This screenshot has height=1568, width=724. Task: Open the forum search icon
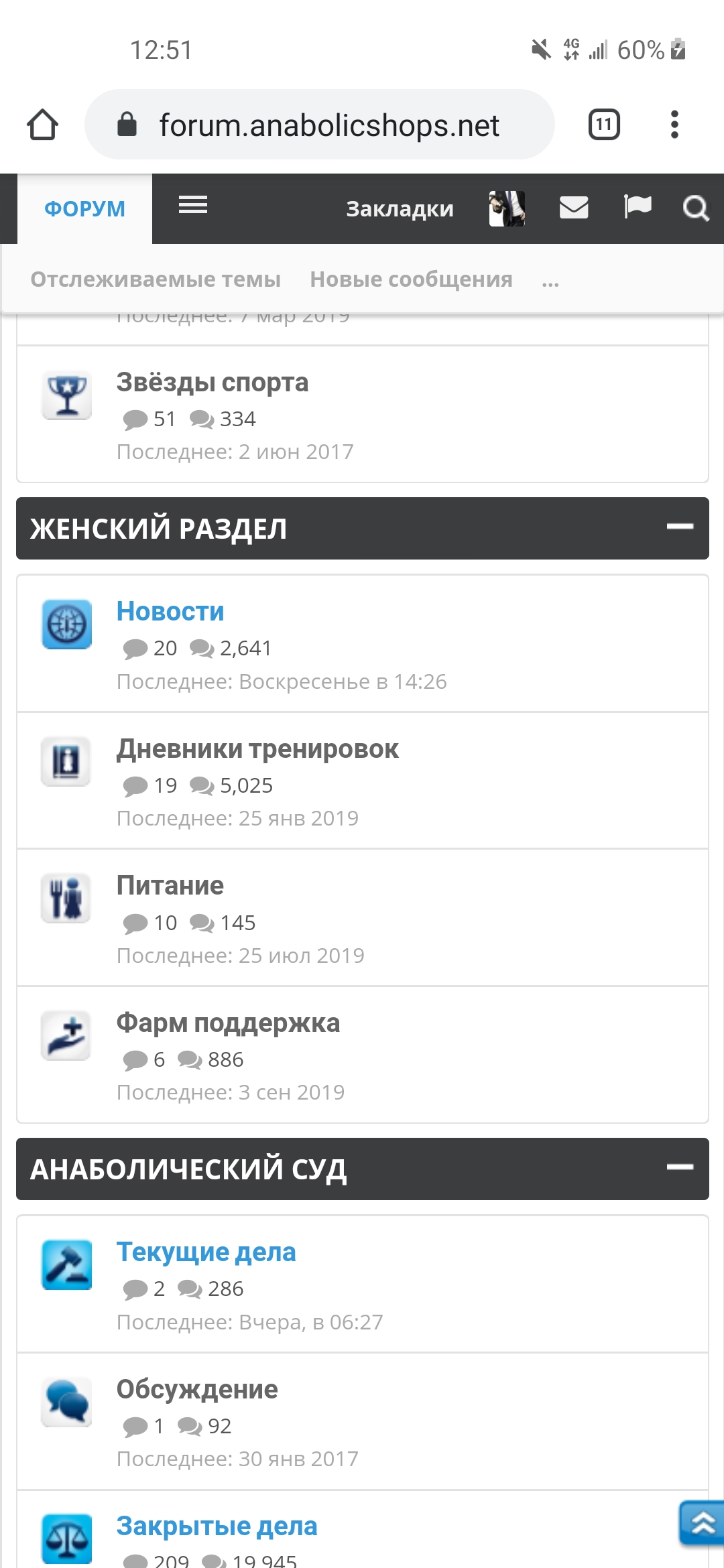pyautogui.click(x=696, y=208)
